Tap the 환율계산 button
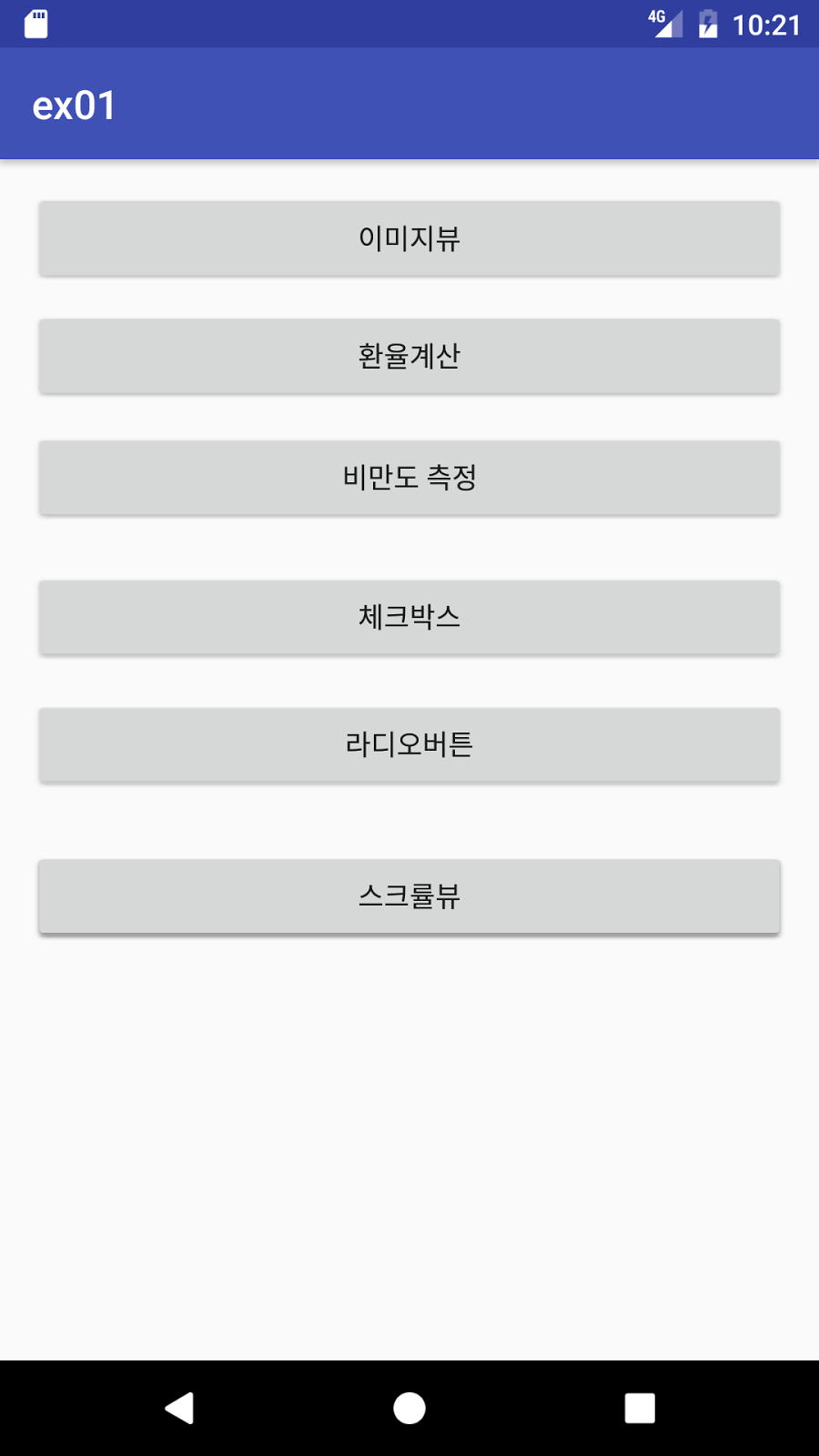Viewport: 819px width, 1456px height. 409,356
